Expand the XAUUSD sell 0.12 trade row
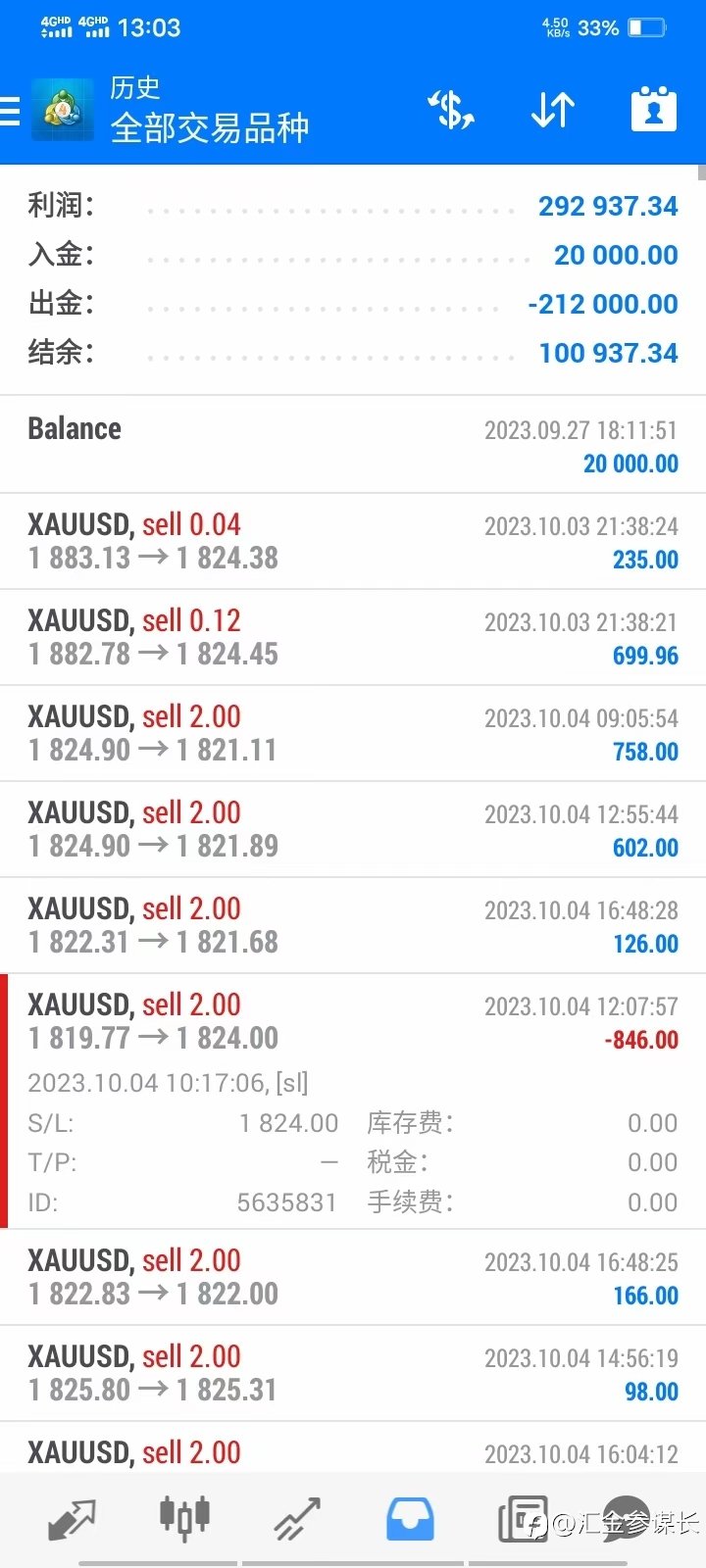The width and height of the screenshot is (706, 1568). (353, 637)
